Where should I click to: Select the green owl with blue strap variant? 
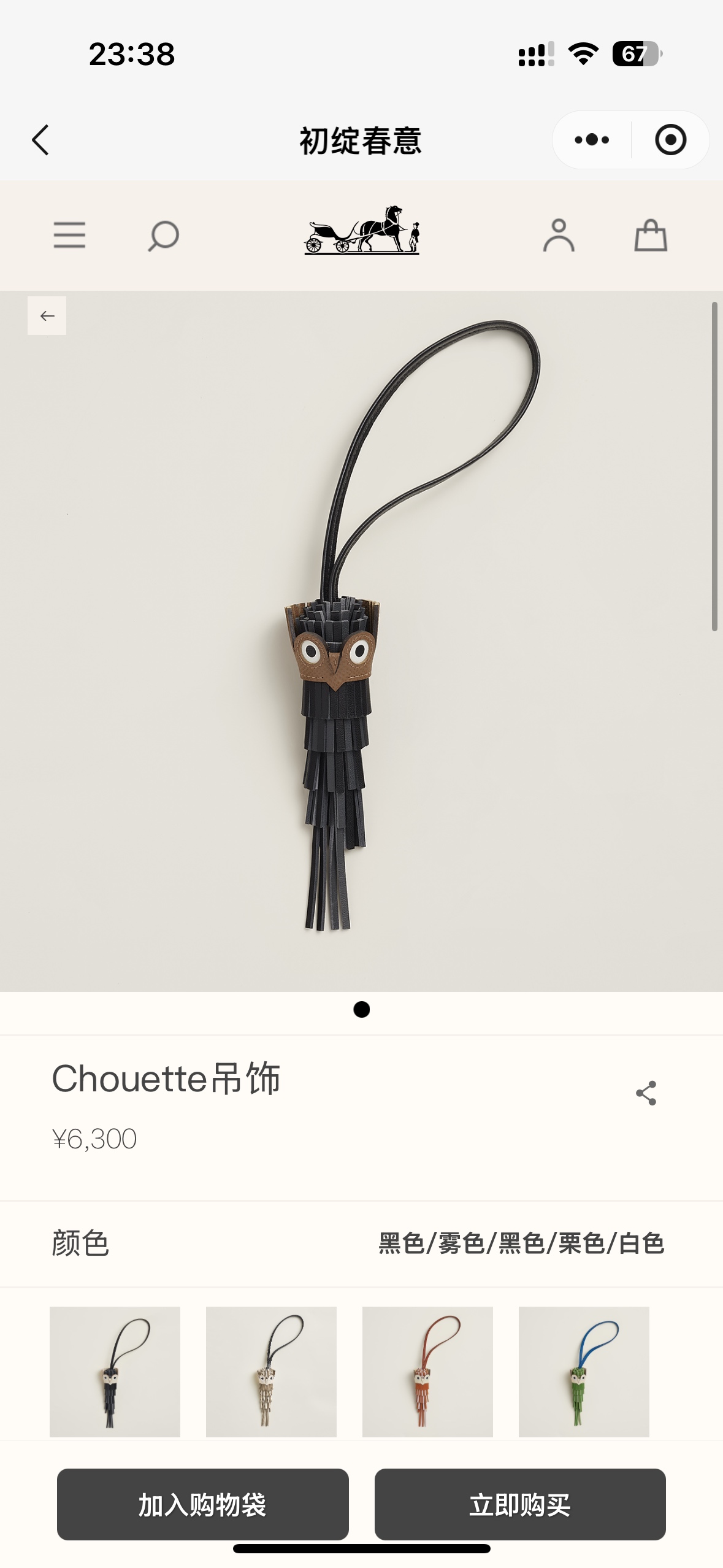pos(584,1372)
